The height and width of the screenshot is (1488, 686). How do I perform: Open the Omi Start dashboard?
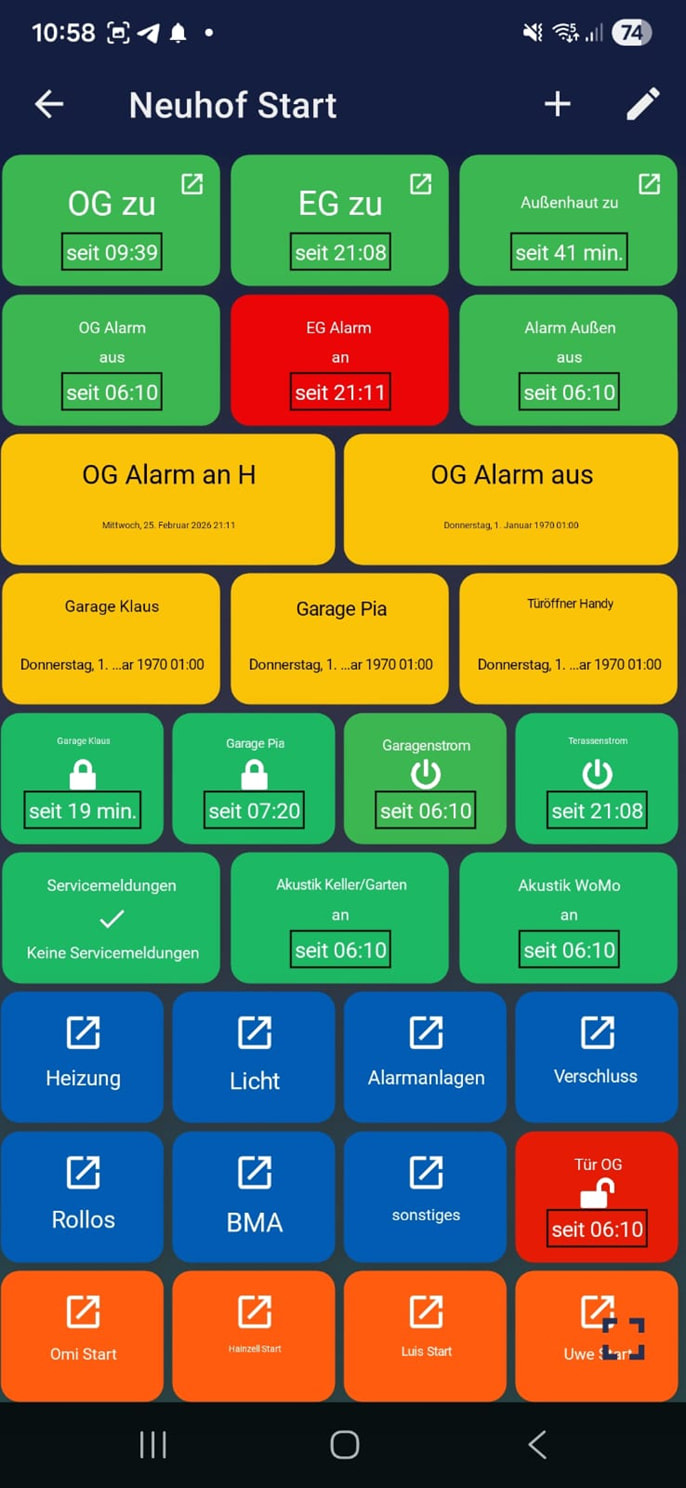[82, 1335]
